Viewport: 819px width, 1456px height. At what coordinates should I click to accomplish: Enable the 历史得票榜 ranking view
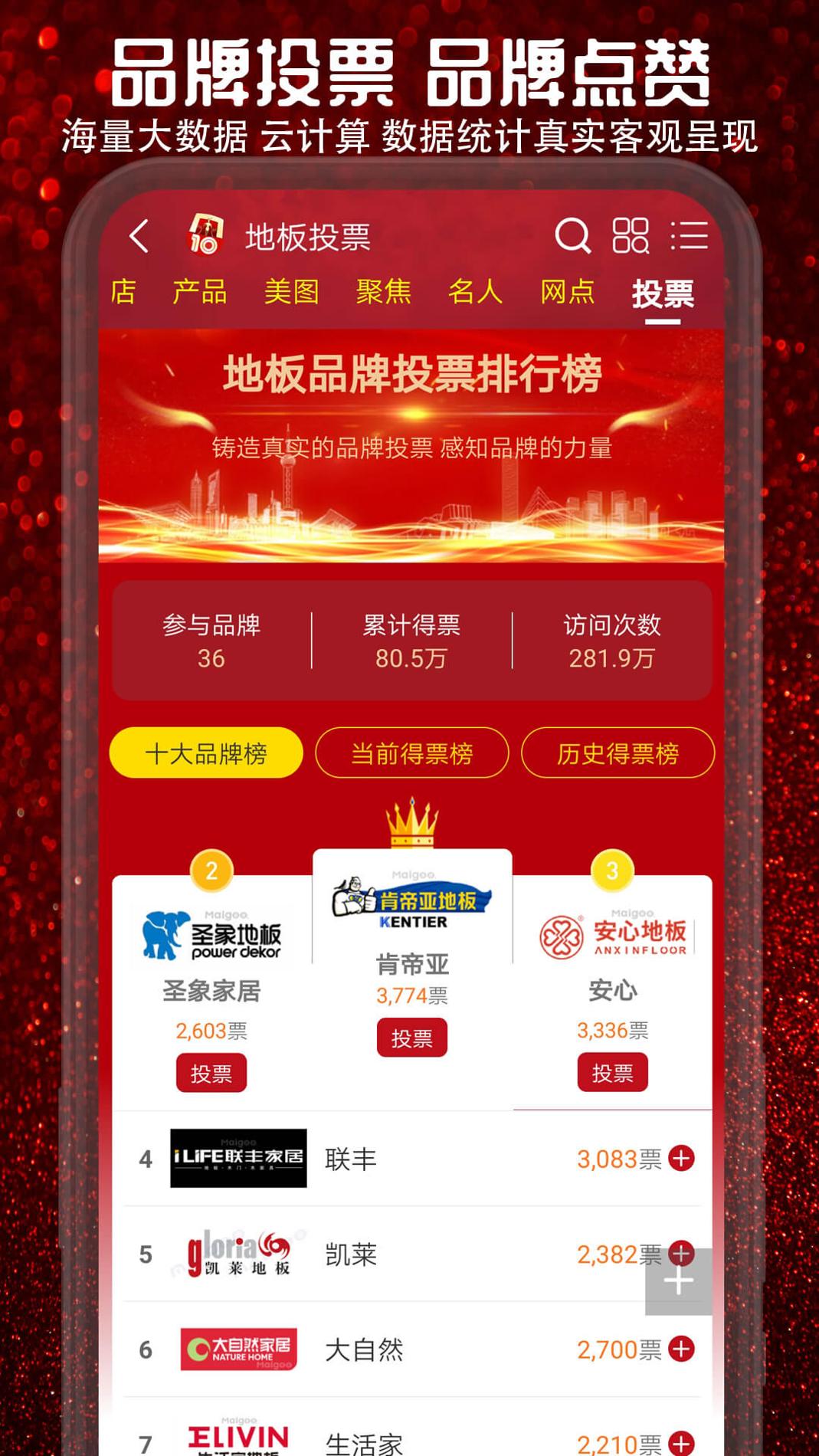point(618,753)
